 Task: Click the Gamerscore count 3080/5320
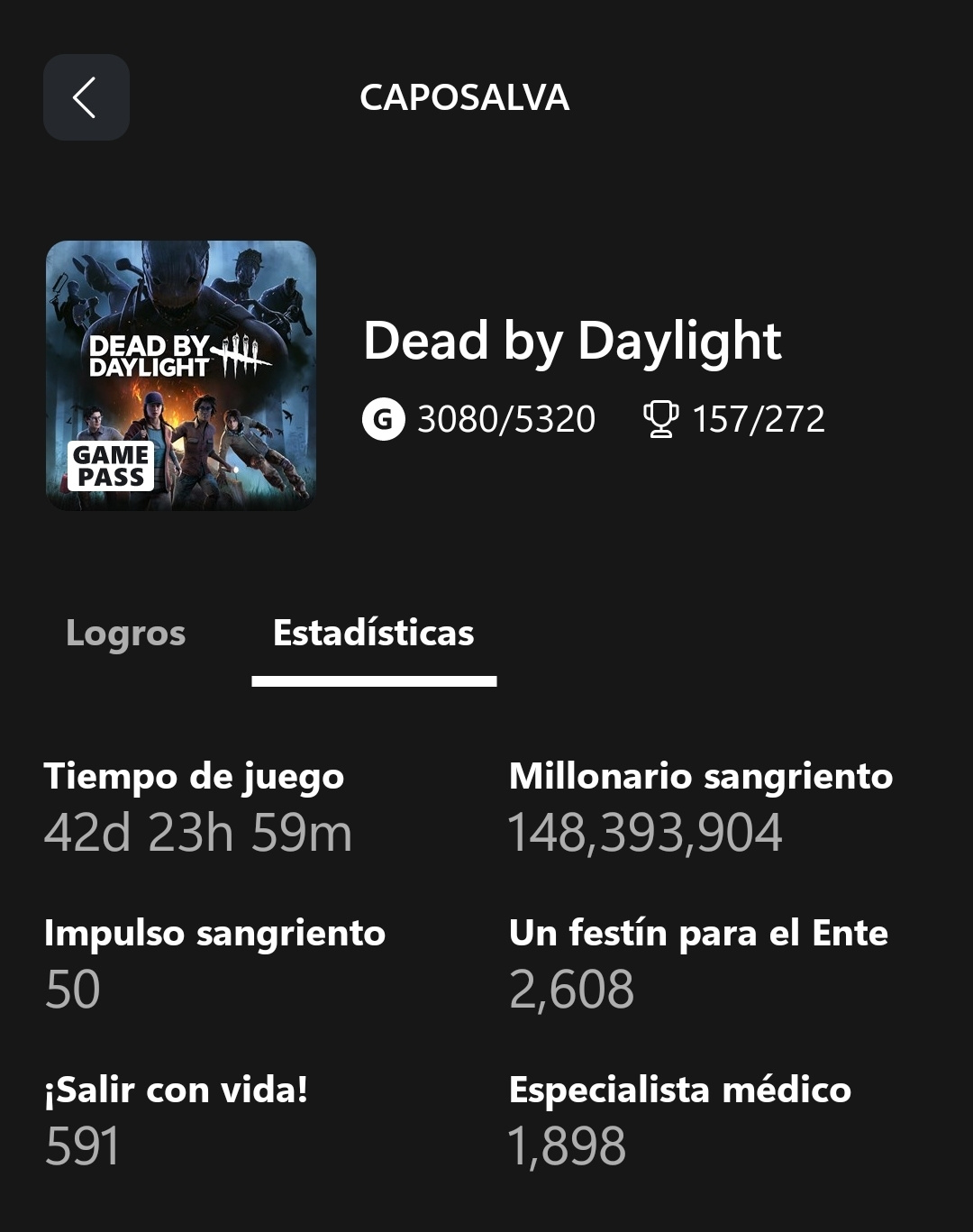point(505,417)
